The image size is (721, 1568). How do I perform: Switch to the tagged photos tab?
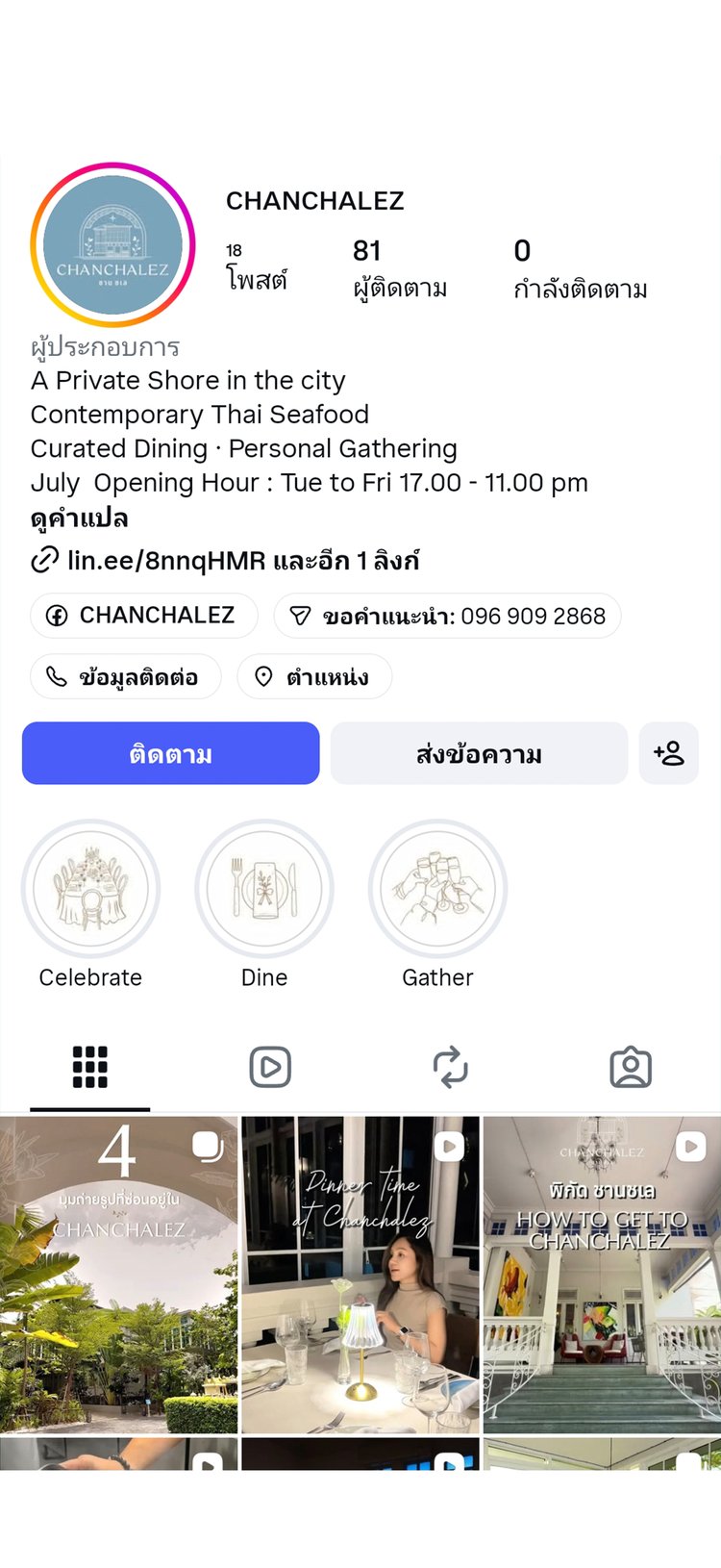[x=631, y=1067]
